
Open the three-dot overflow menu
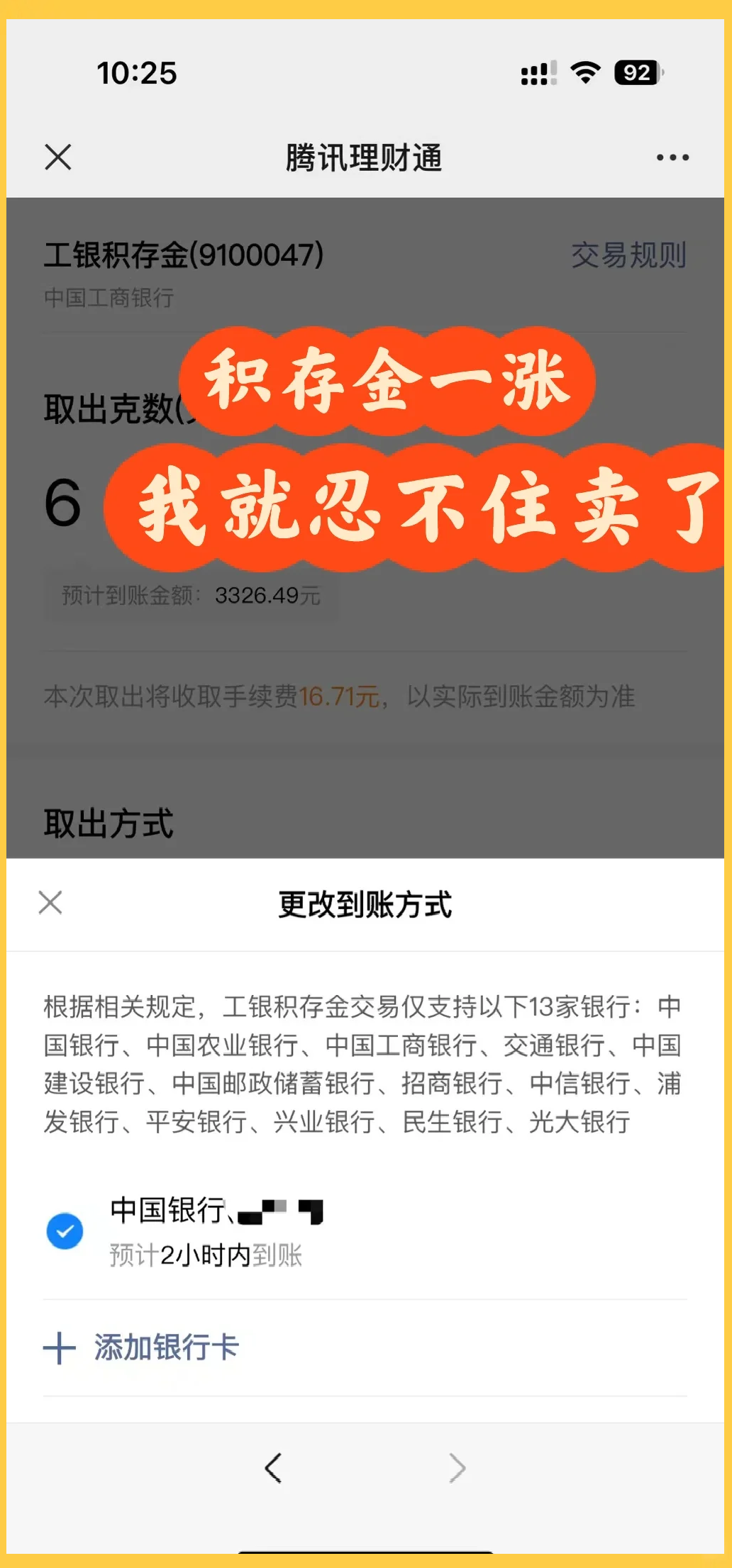pos(672,157)
